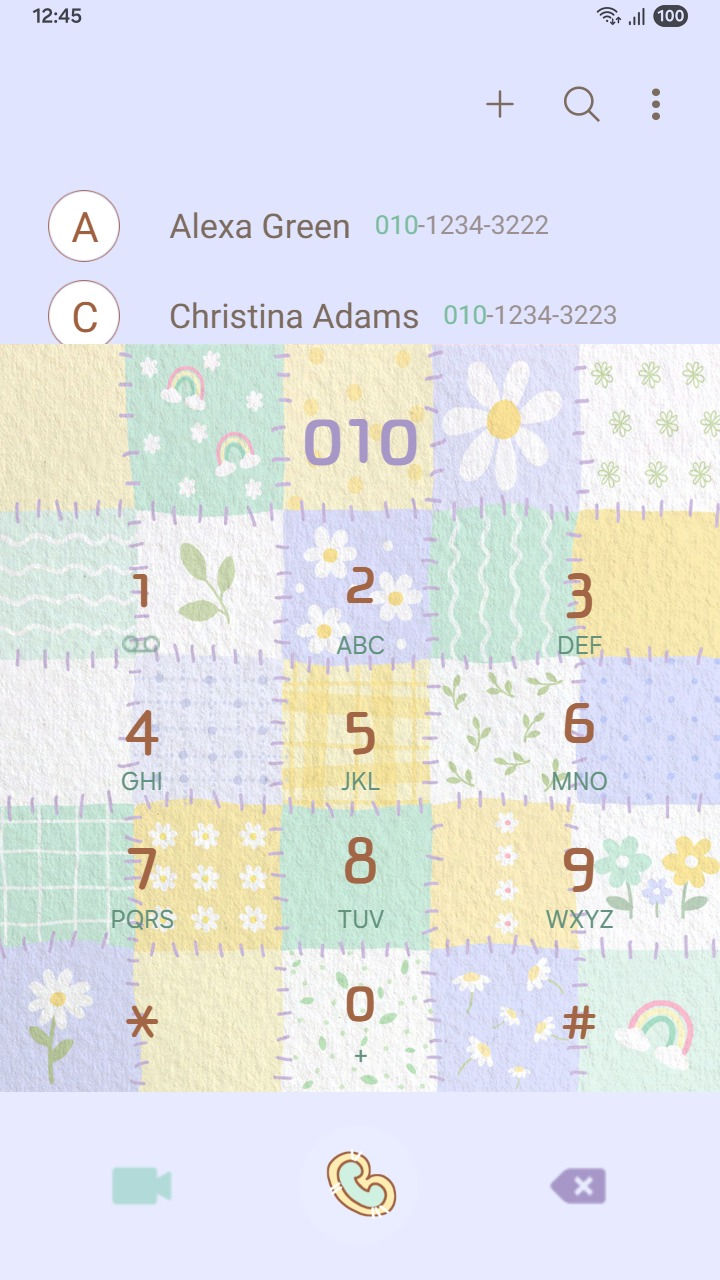Tap the hash key
This screenshot has width=720, height=1280.
point(579,1021)
